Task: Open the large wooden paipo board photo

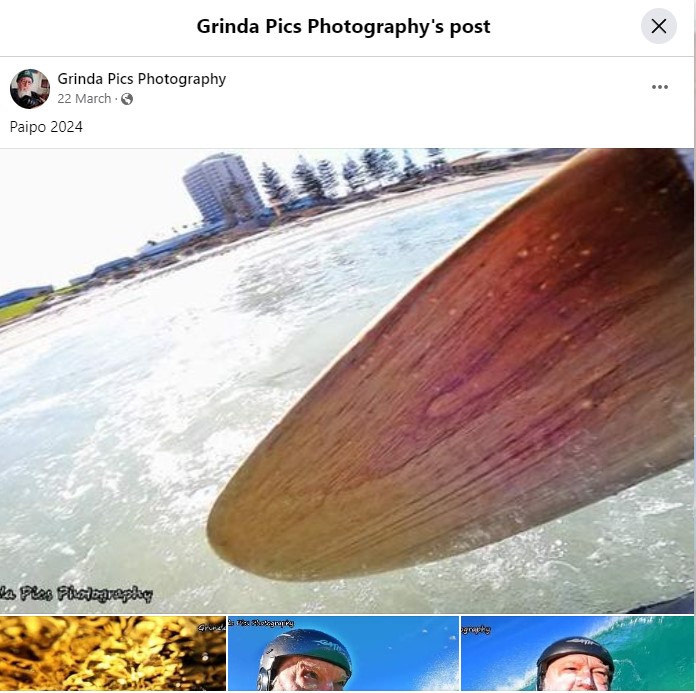Action: click(347, 380)
